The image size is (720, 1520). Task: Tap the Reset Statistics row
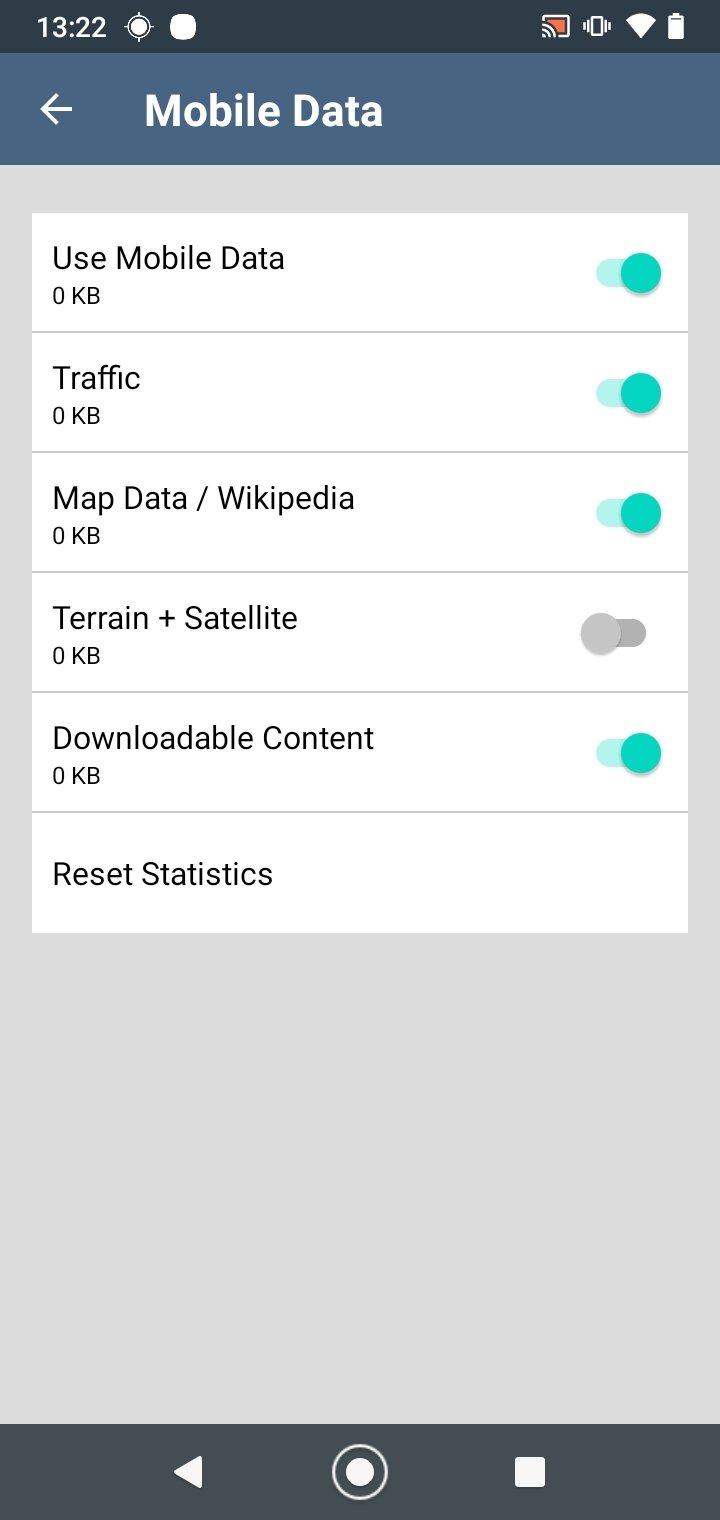360,873
